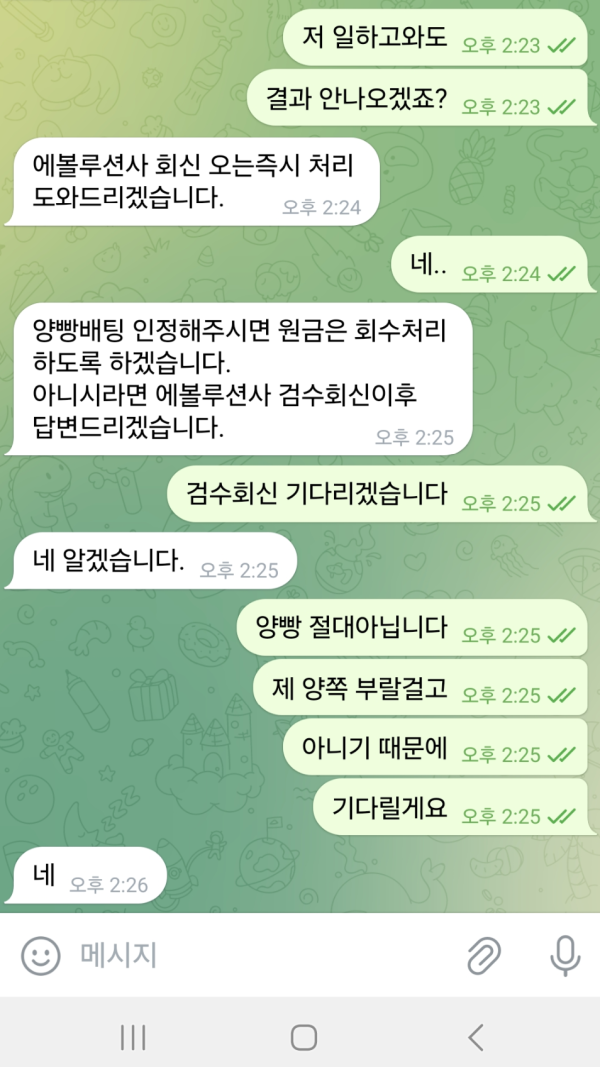Go back with the system back button

[x=476, y=1037]
